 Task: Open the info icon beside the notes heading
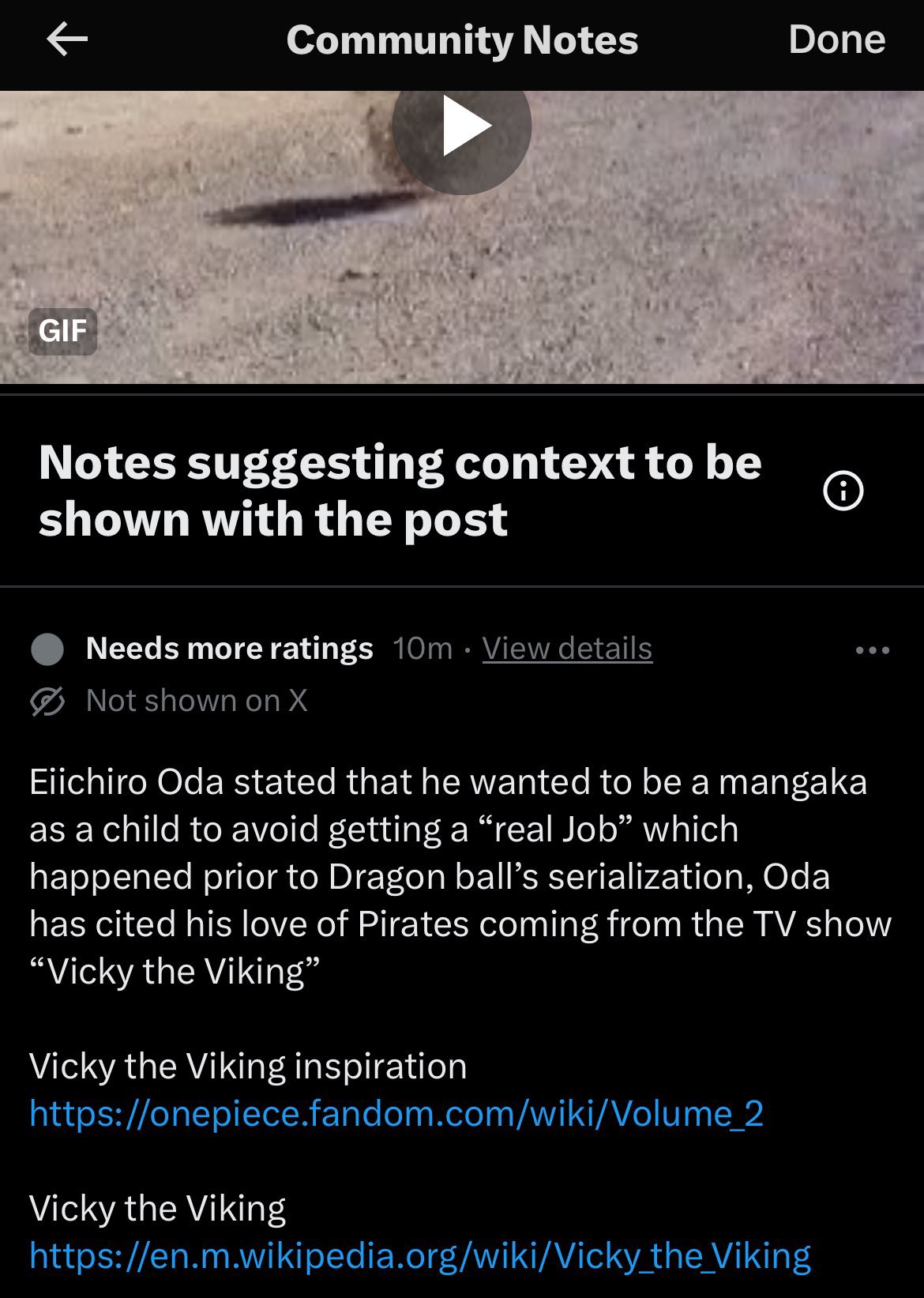click(843, 491)
